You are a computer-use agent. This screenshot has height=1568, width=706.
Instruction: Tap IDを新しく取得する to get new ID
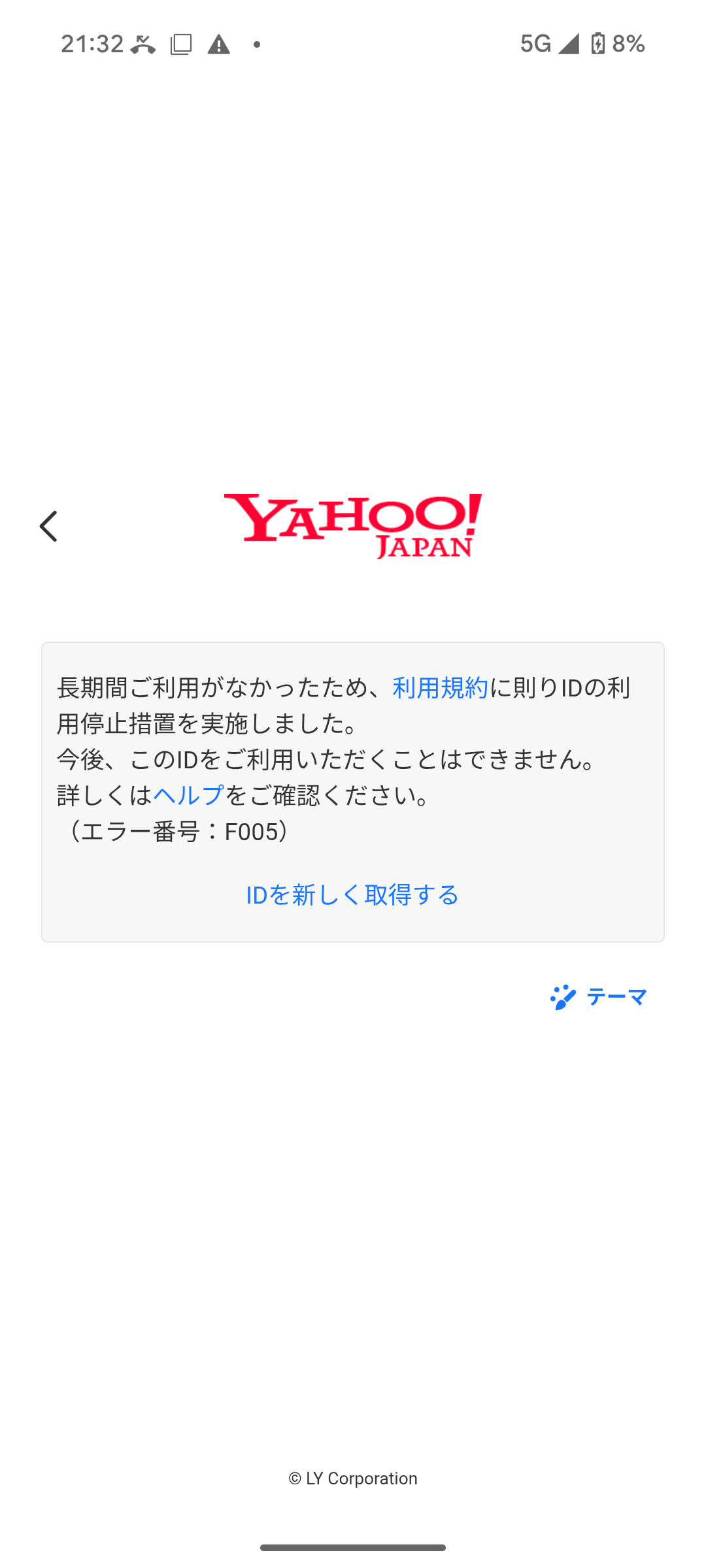click(x=352, y=895)
